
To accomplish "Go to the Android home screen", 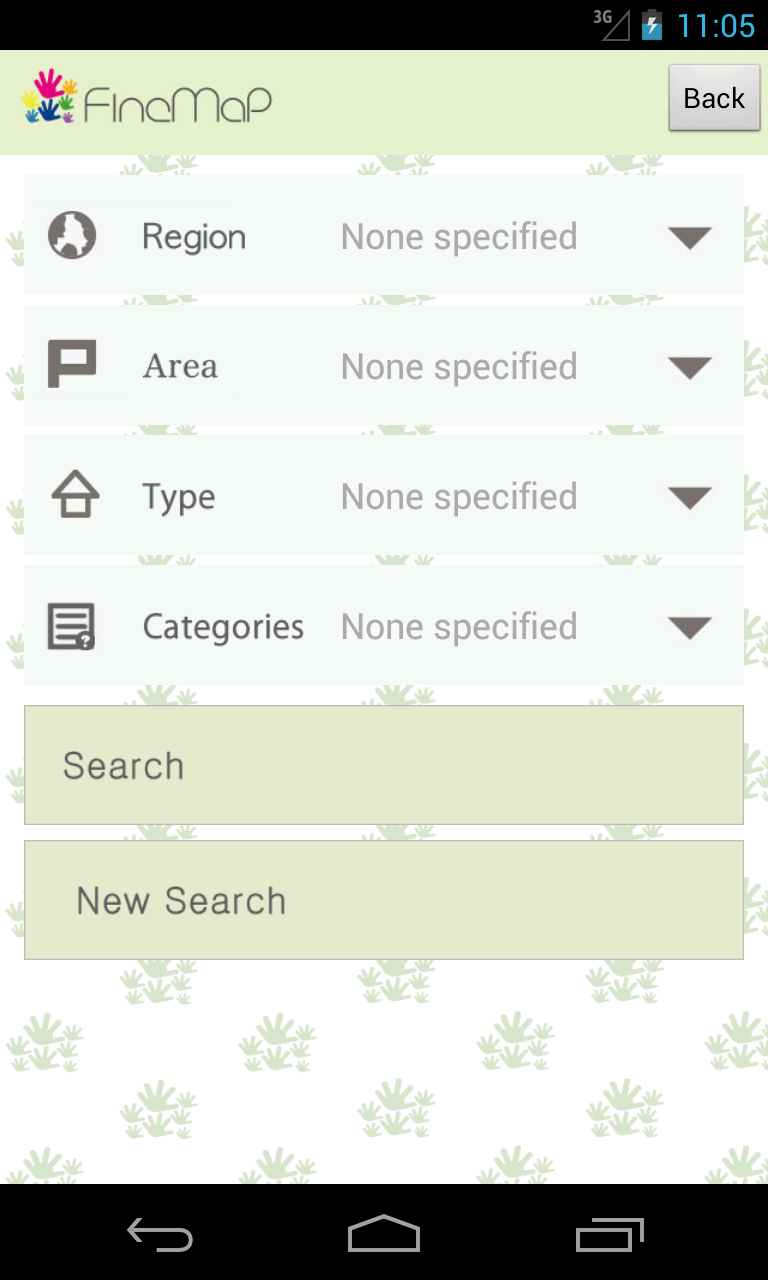I will click(x=384, y=1233).
